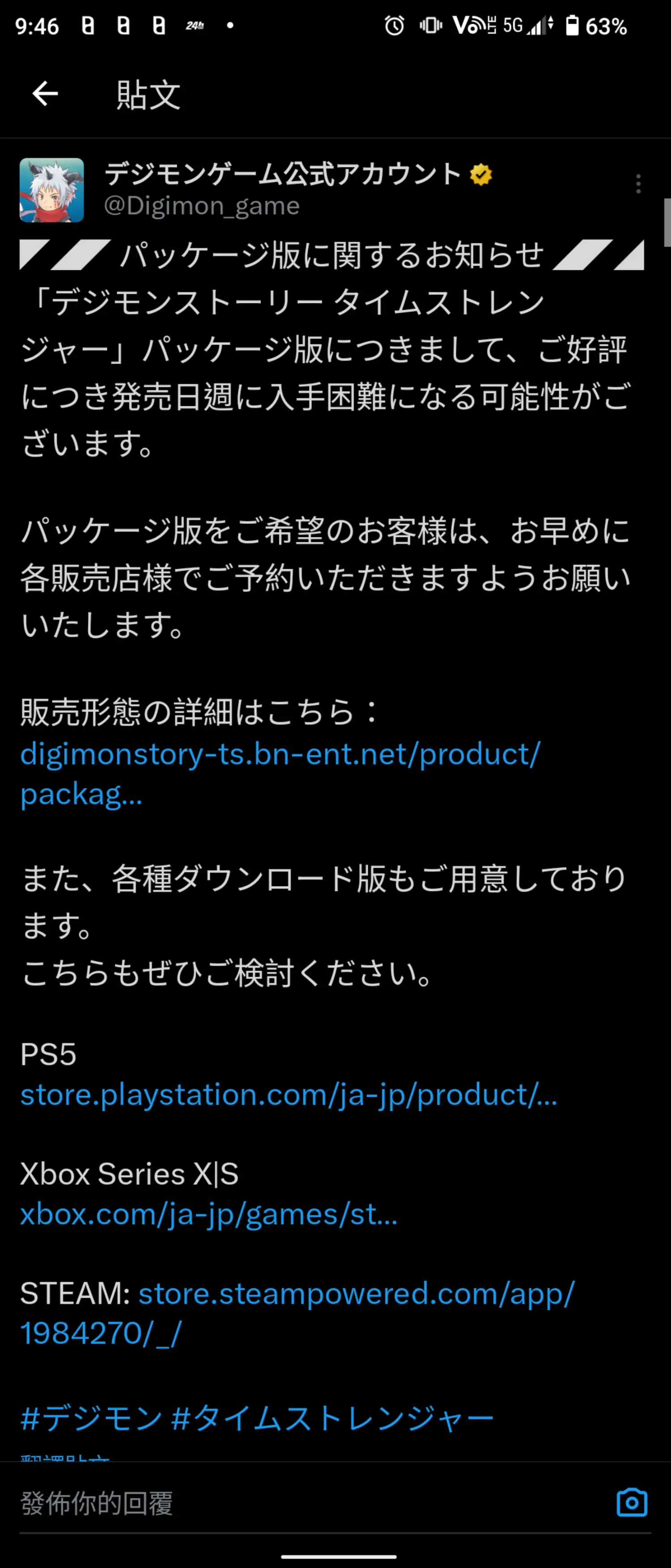Open the xbox.com games link
Image resolution: width=671 pixels, height=1568 pixels.
point(208,1214)
